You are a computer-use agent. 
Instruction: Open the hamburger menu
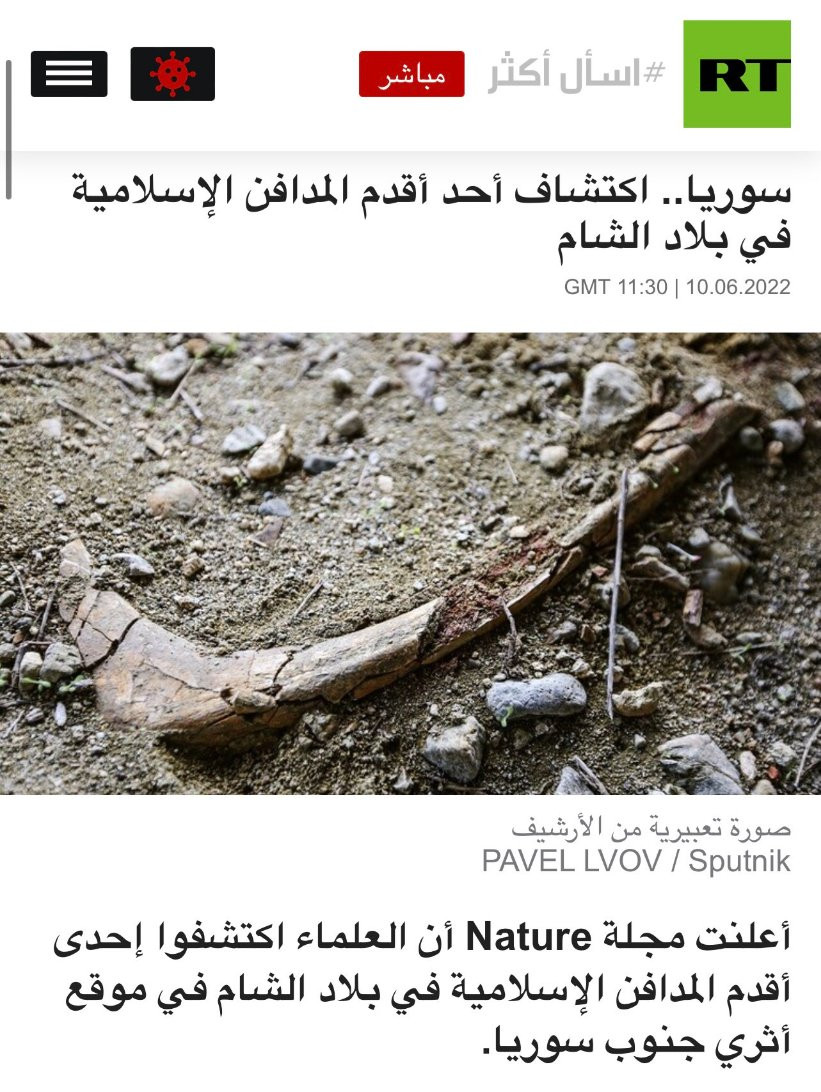tap(69, 74)
